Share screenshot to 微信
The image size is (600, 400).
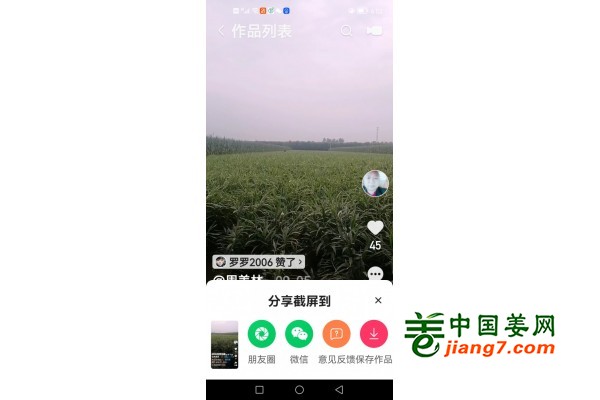pyautogui.click(x=299, y=334)
